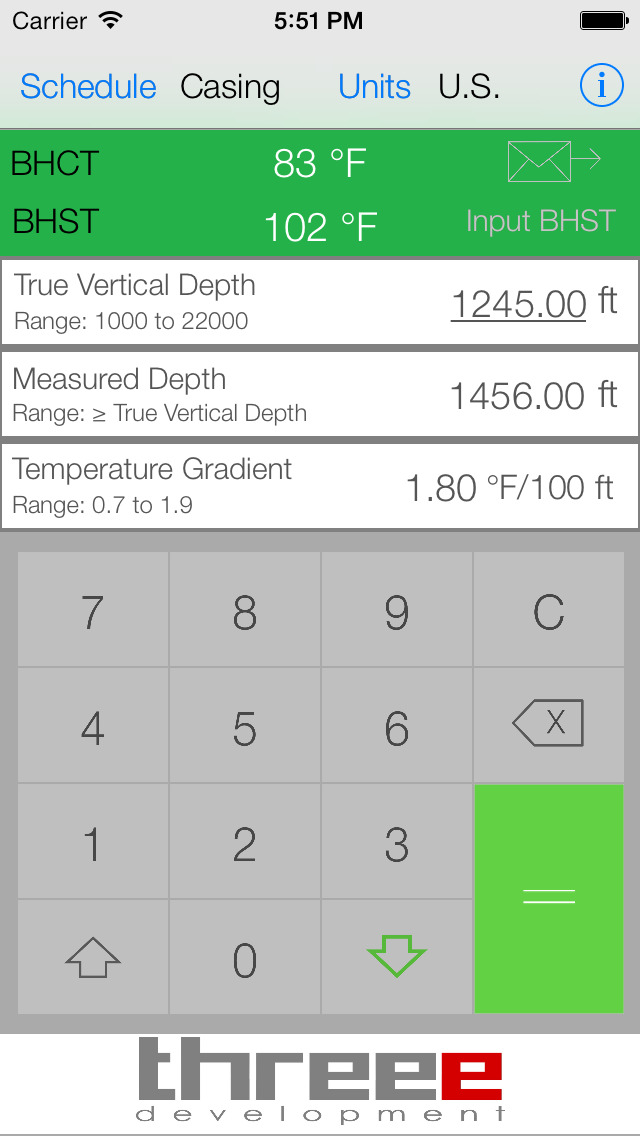640x1136 pixels.
Task: Move to previous field with up arrow
Action: pyautogui.click(x=93, y=957)
